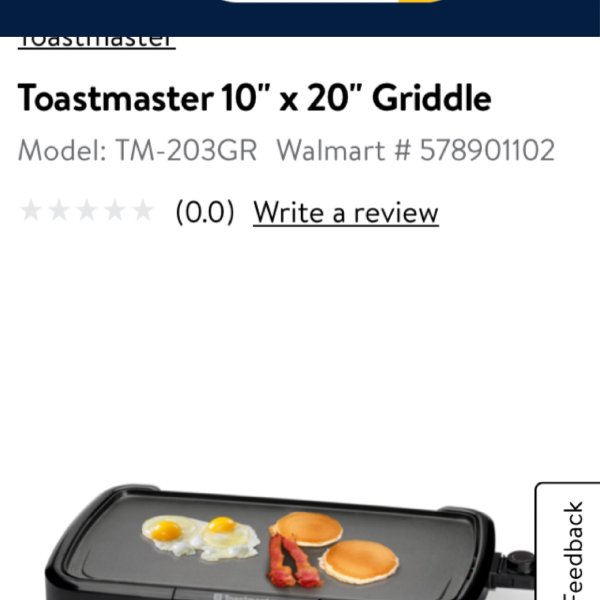600x600 pixels.
Task: Tap the star rating row
Action: tap(88, 211)
